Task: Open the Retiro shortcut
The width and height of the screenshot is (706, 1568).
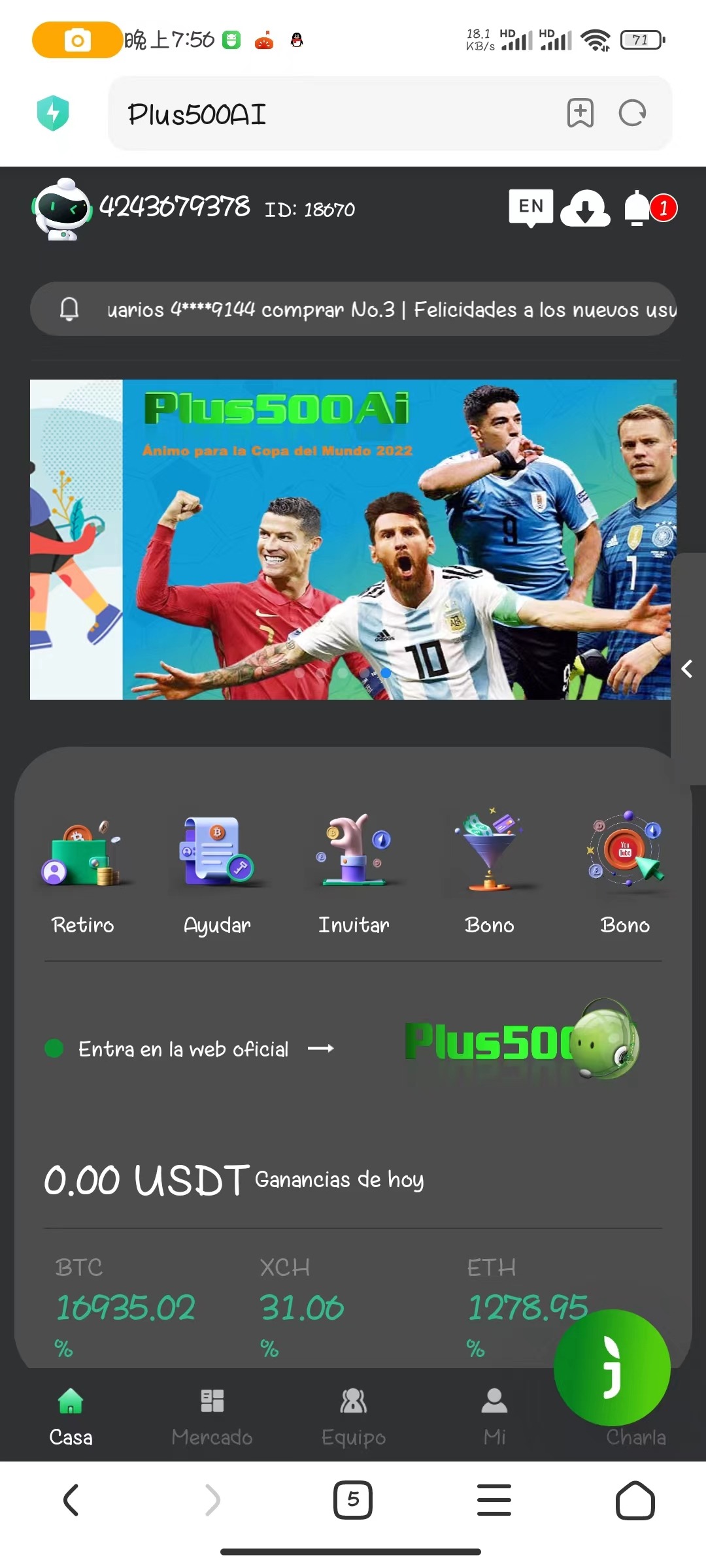Action: tap(83, 875)
